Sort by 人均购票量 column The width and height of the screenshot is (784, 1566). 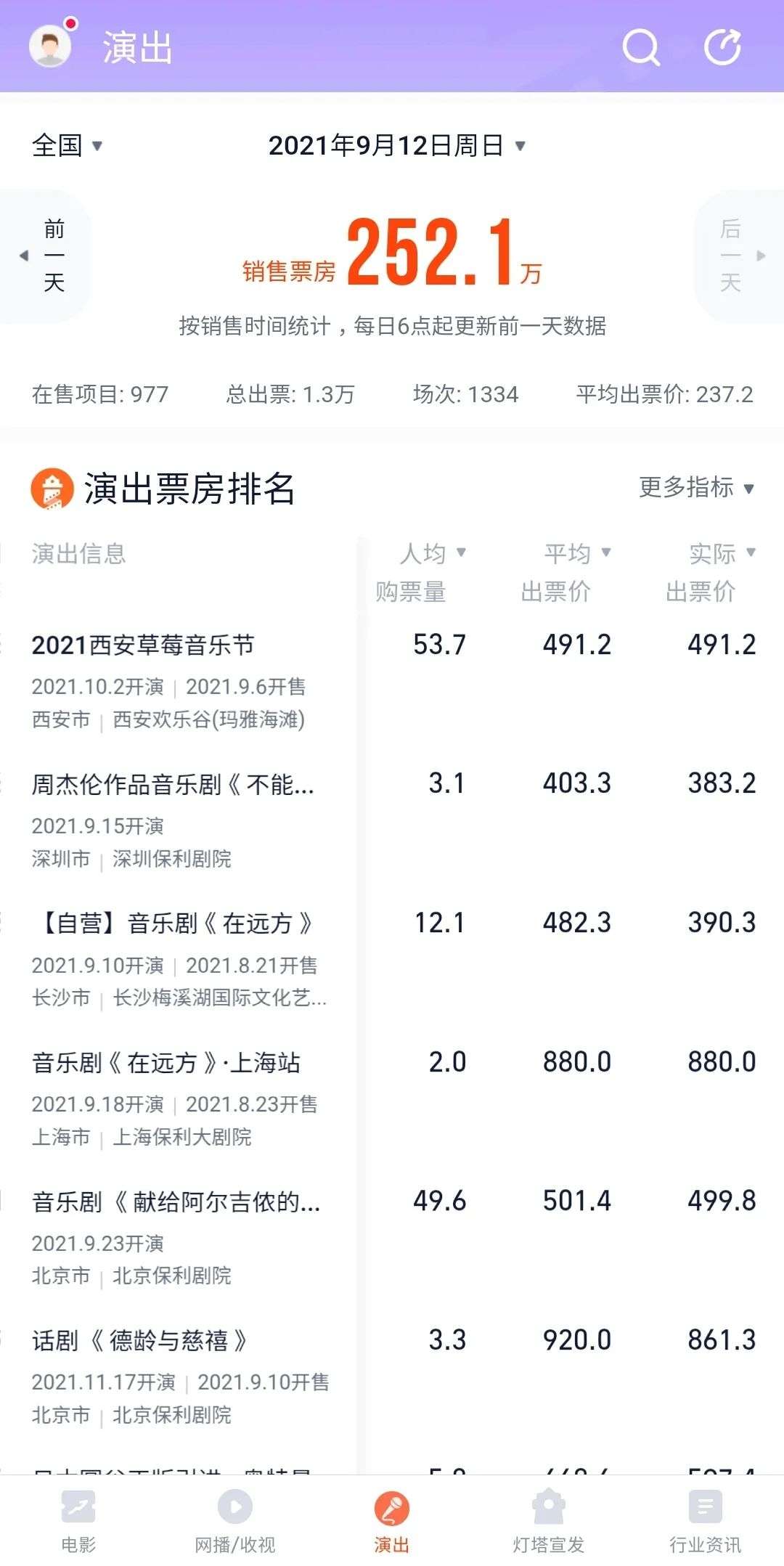pyautogui.click(x=421, y=572)
